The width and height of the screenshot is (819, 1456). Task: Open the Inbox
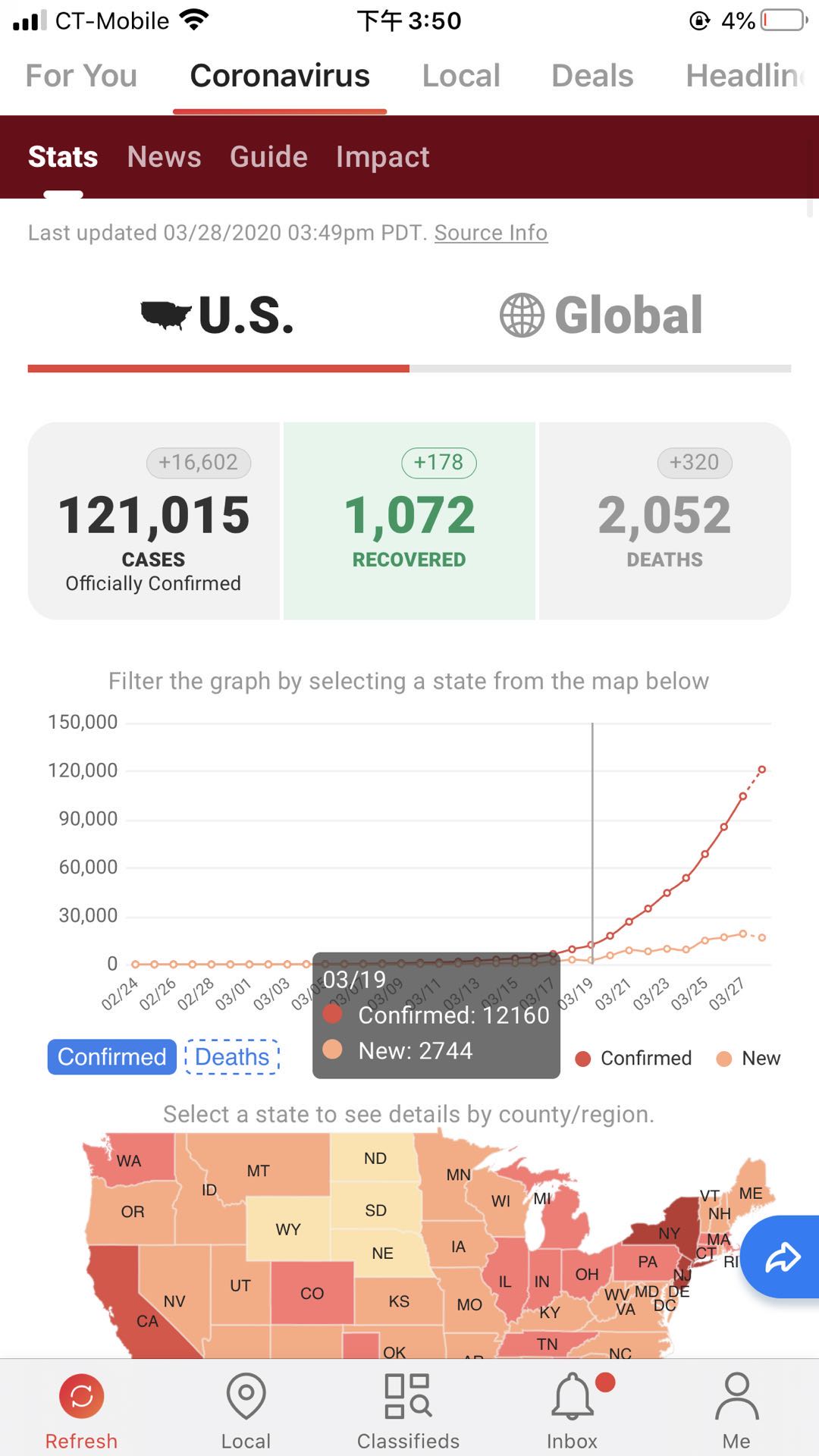[573, 1410]
